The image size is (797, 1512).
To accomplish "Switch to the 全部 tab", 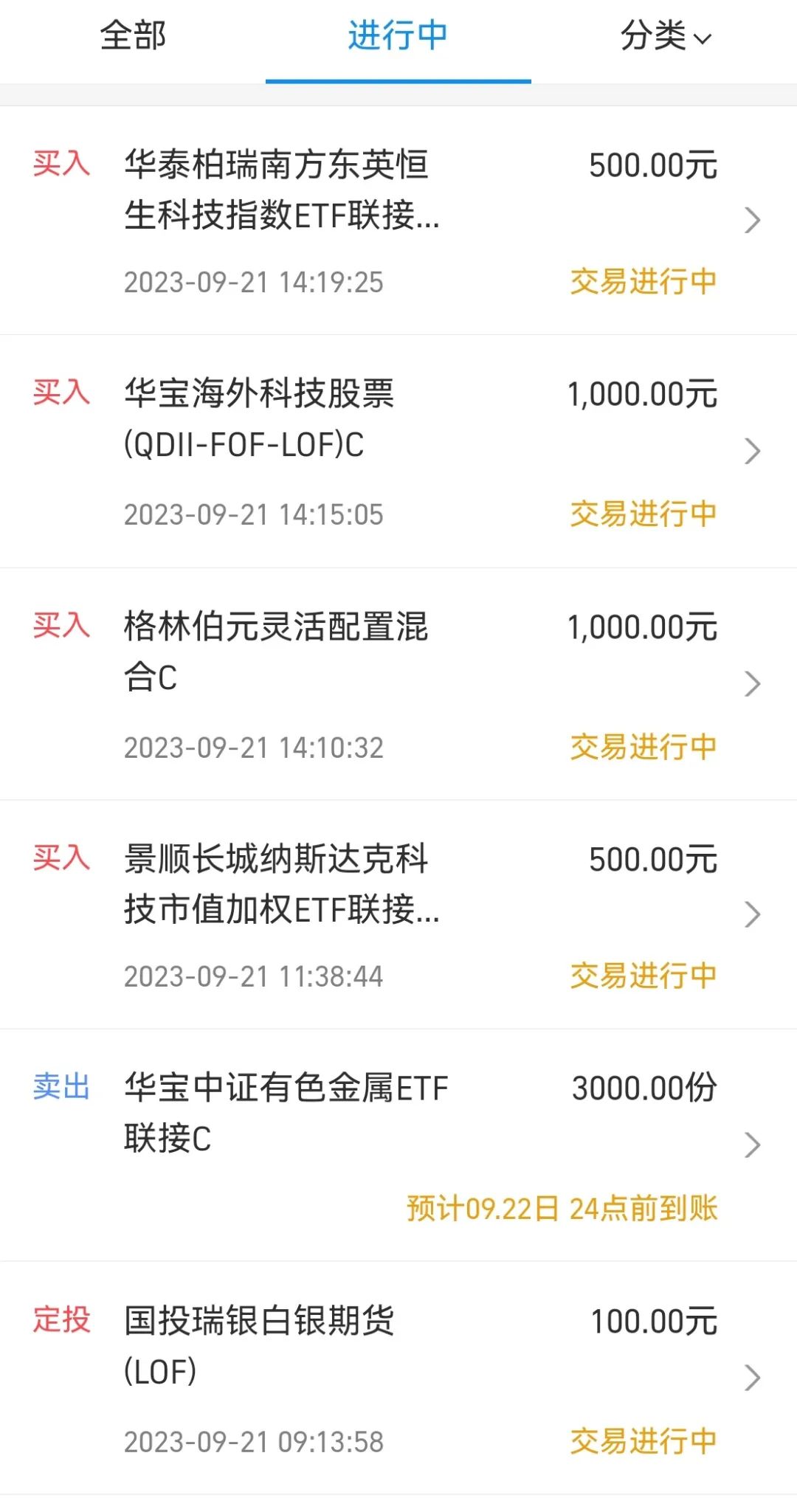I will (133, 37).
